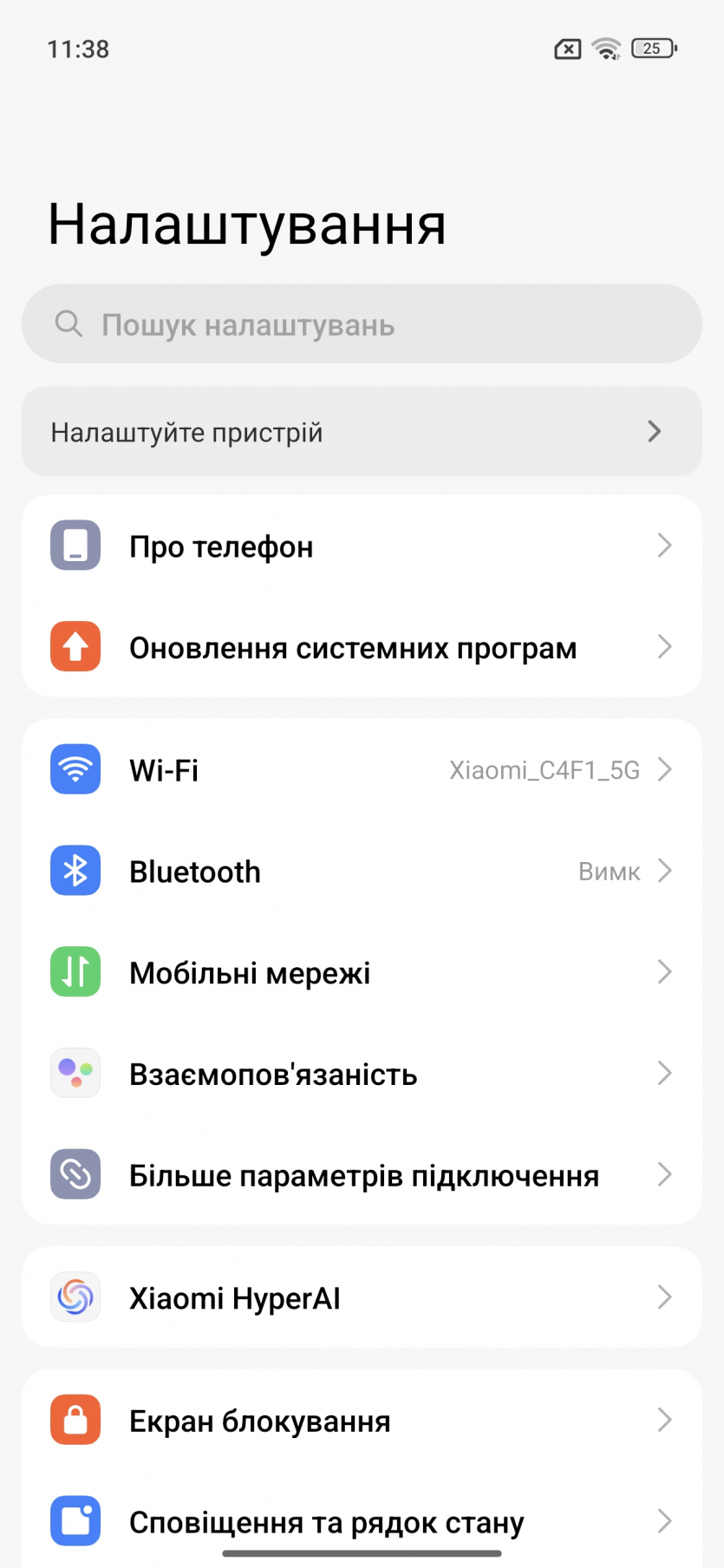The width and height of the screenshot is (724, 1568).
Task: Open Xiaomi HyperAI settings
Action: pos(362,1298)
